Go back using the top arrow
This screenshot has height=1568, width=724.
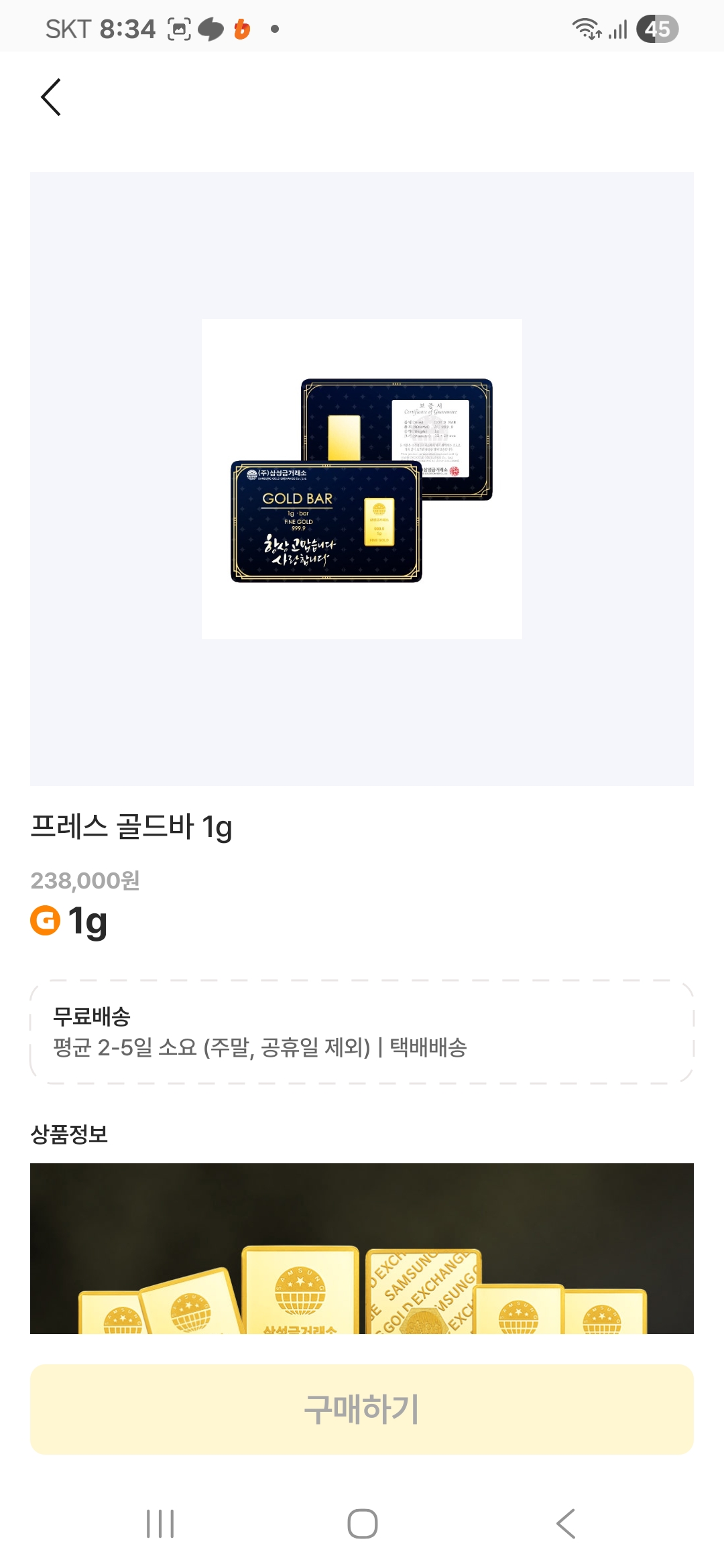[52, 98]
